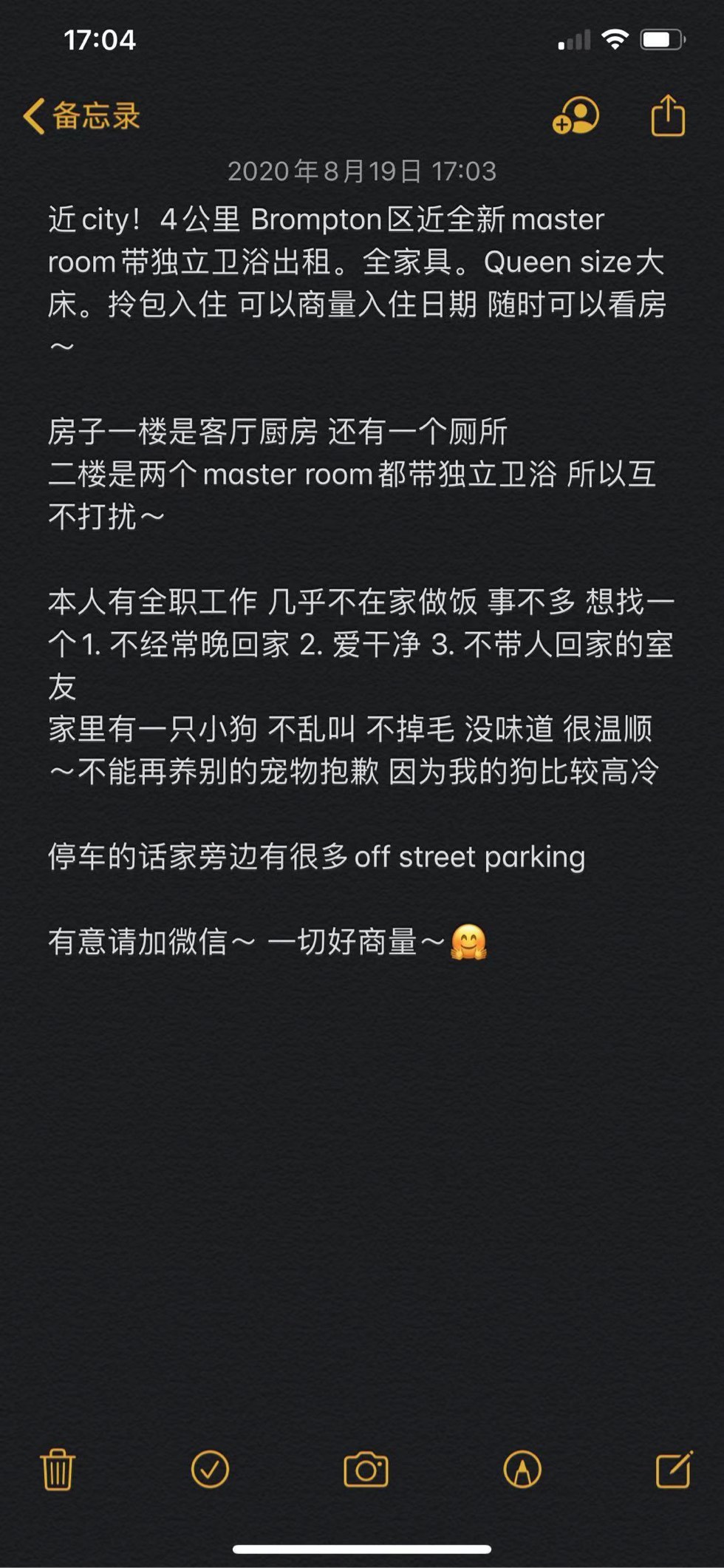Open the markup pen tool
The width and height of the screenshot is (724, 1568).
click(x=522, y=1469)
